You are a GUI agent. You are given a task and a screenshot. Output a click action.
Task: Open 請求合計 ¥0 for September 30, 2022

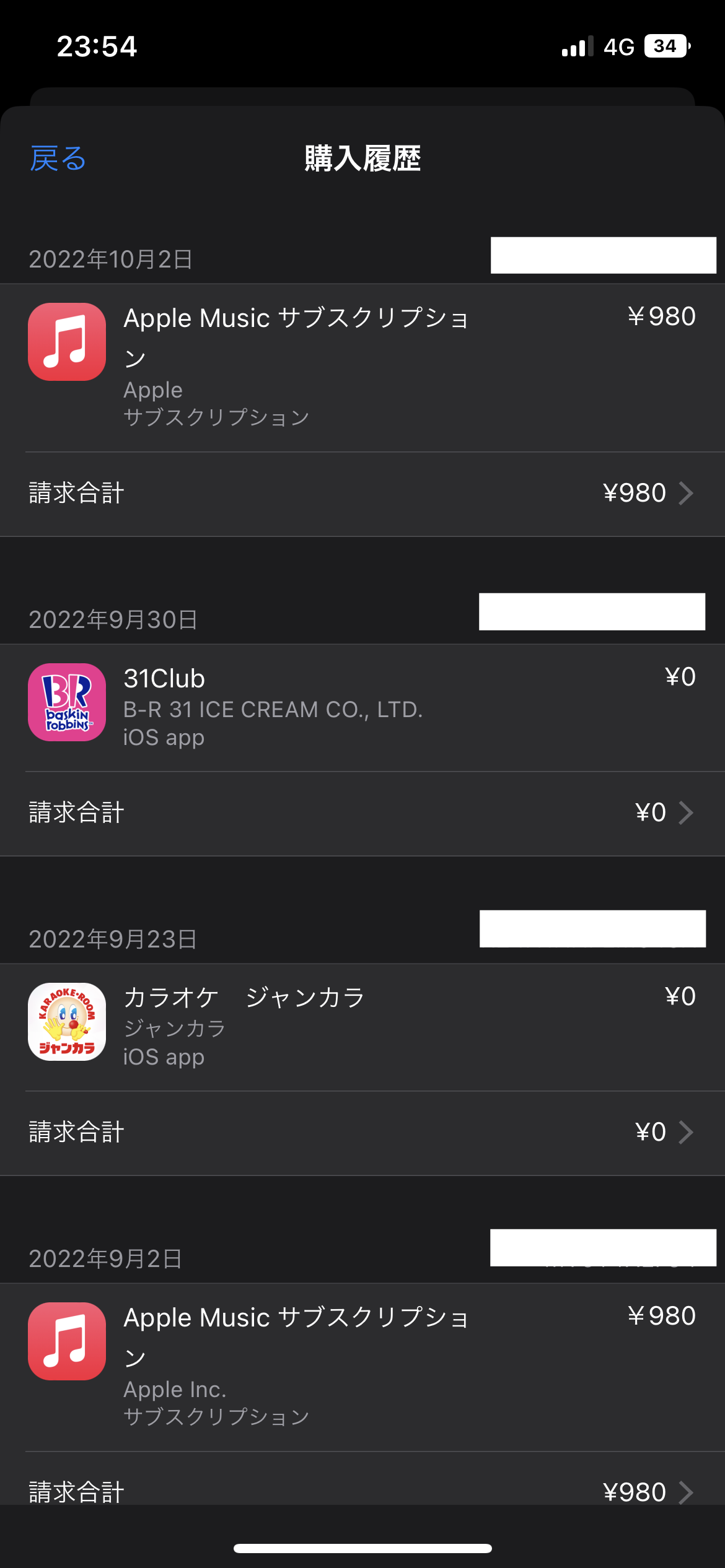pos(362,813)
